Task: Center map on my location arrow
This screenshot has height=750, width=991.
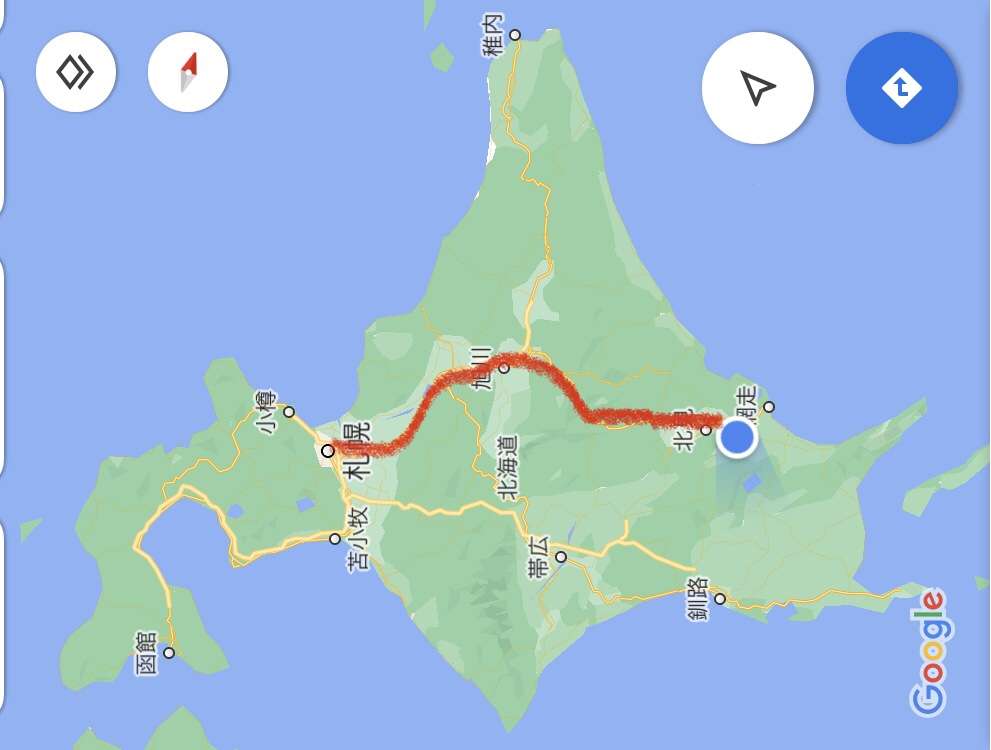Action: (x=758, y=88)
